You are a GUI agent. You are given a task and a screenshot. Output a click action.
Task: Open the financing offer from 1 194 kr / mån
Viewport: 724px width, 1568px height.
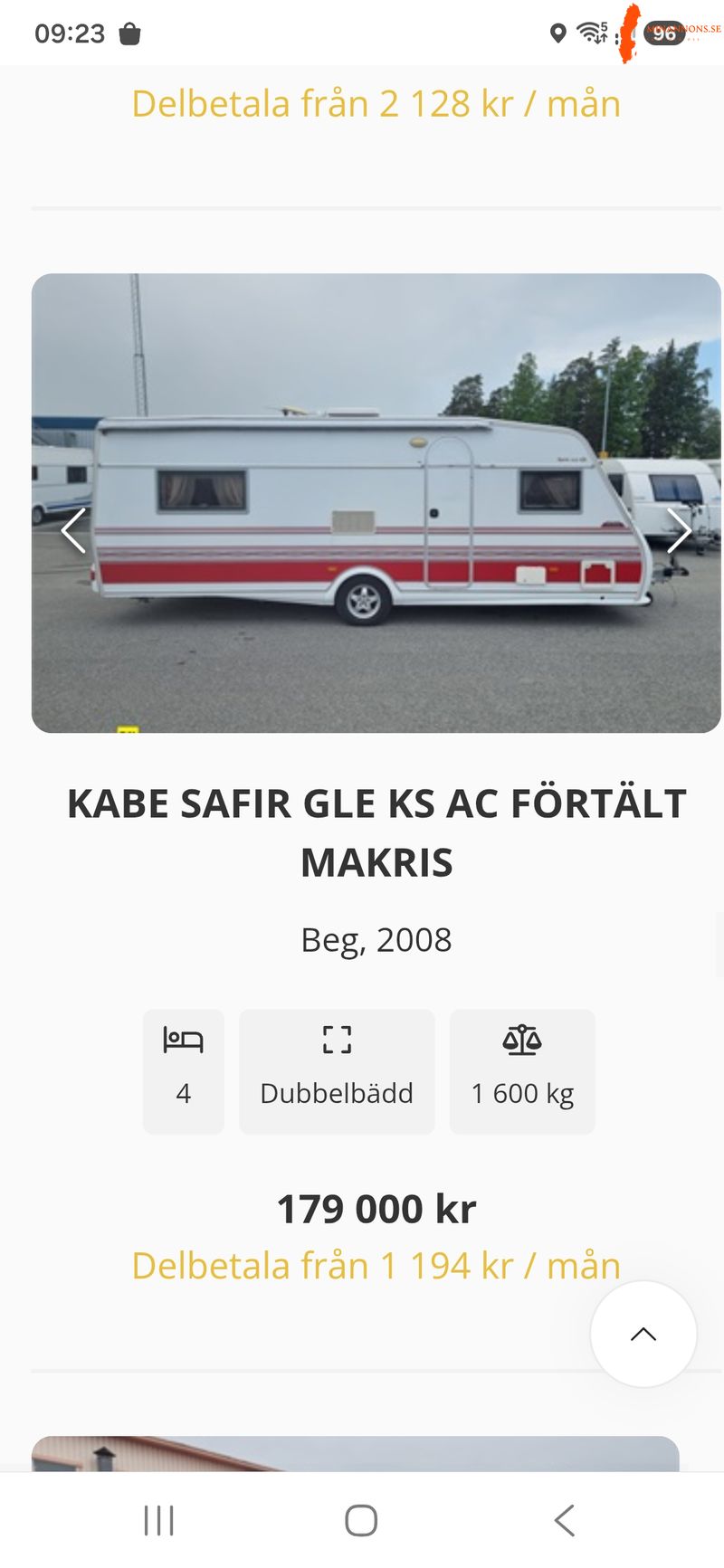tap(376, 1265)
